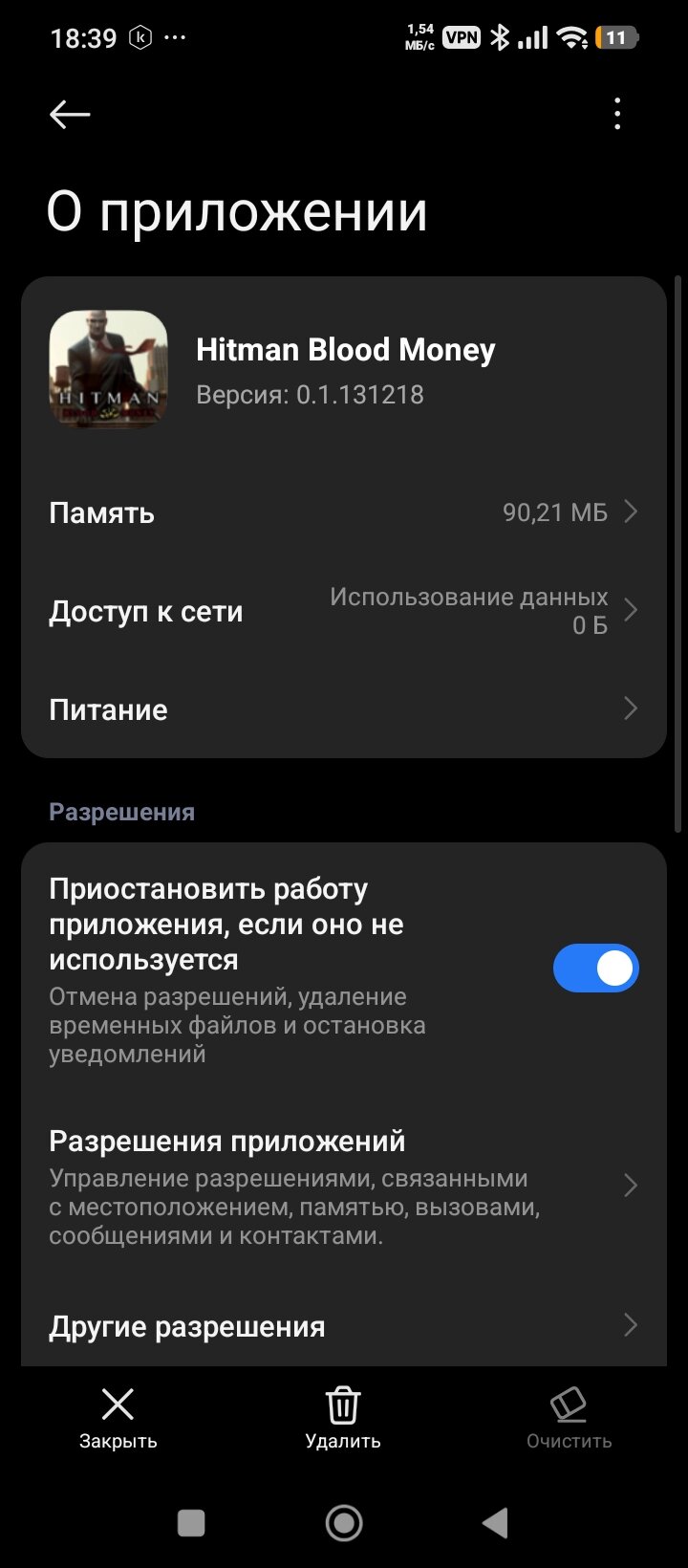688x1568 pixels.
Task: Tap Закрыть to force stop the app
Action: click(x=118, y=1419)
